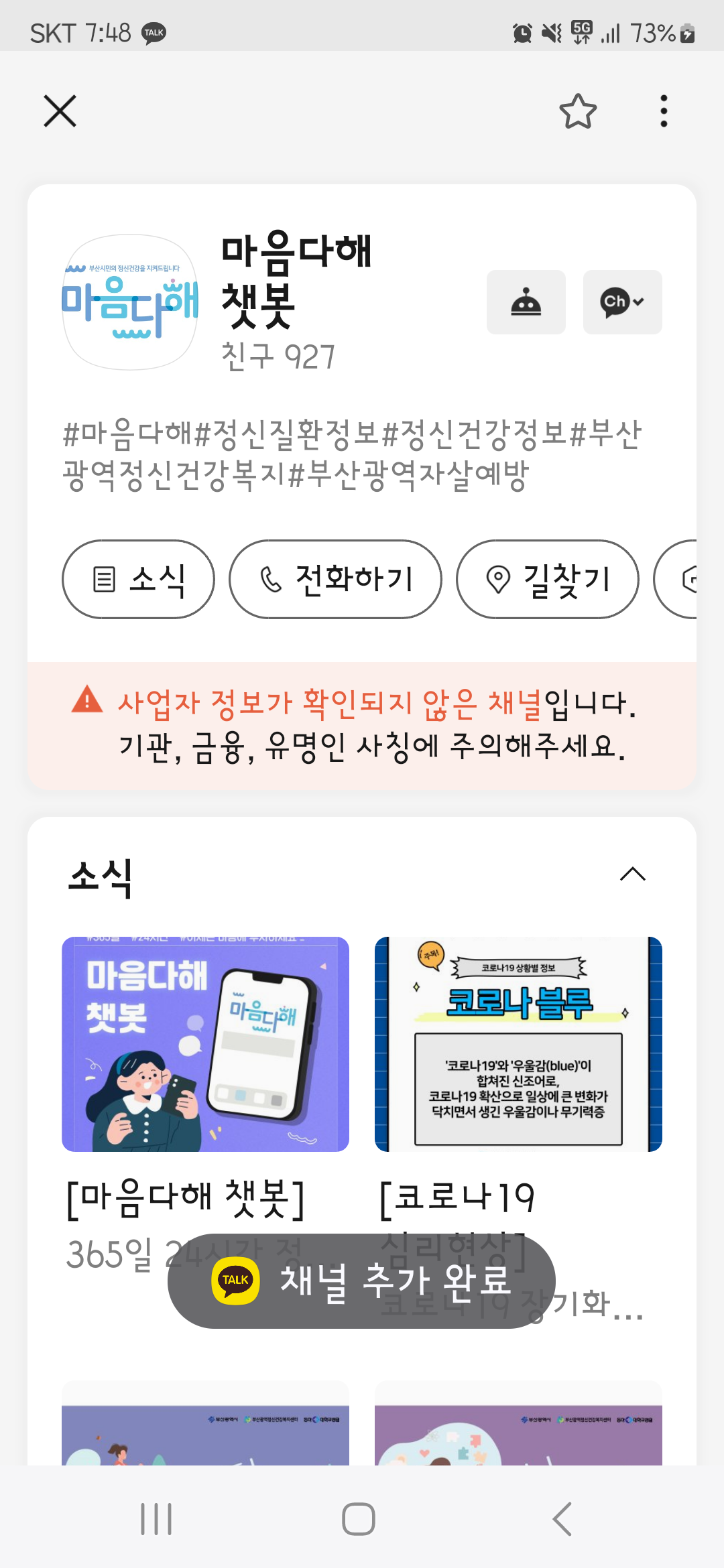The height and width of the screenshot is (1568, 724).
Task: Tap the 마음다해 profile image
Action: [130, 302]
